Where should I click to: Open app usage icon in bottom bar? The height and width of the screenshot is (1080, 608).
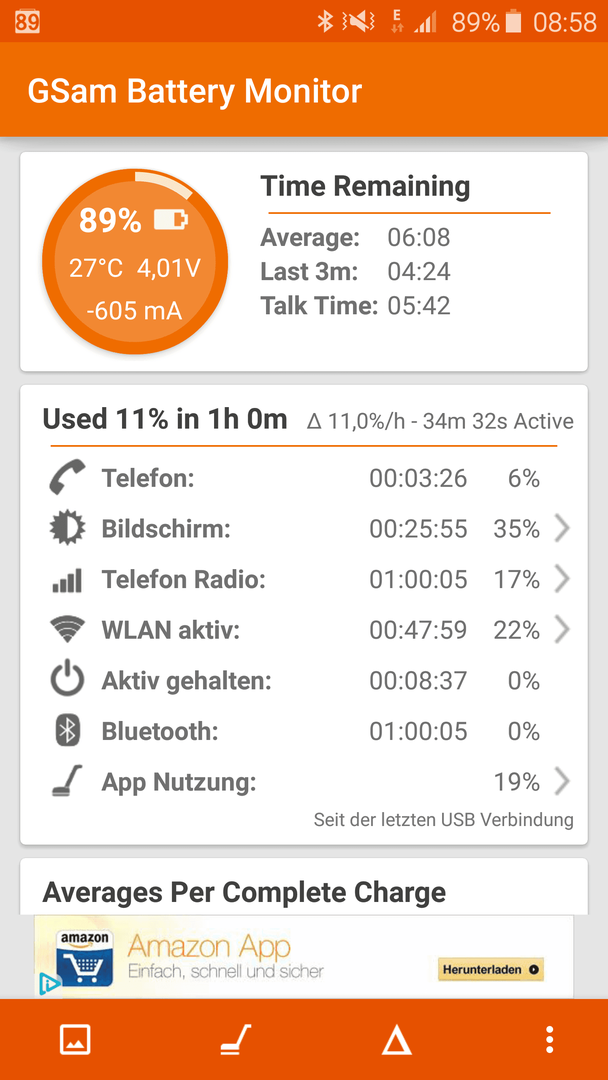236,1039
